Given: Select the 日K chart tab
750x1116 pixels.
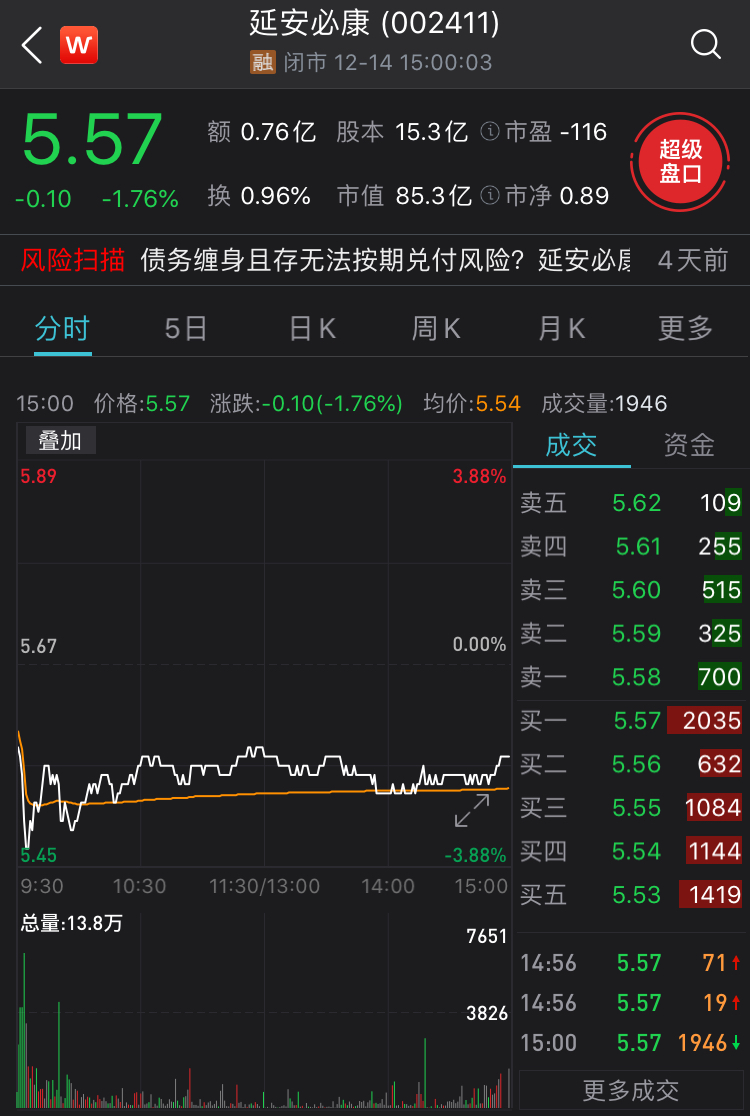Looking at the screenshot, I should click(312, 328).
